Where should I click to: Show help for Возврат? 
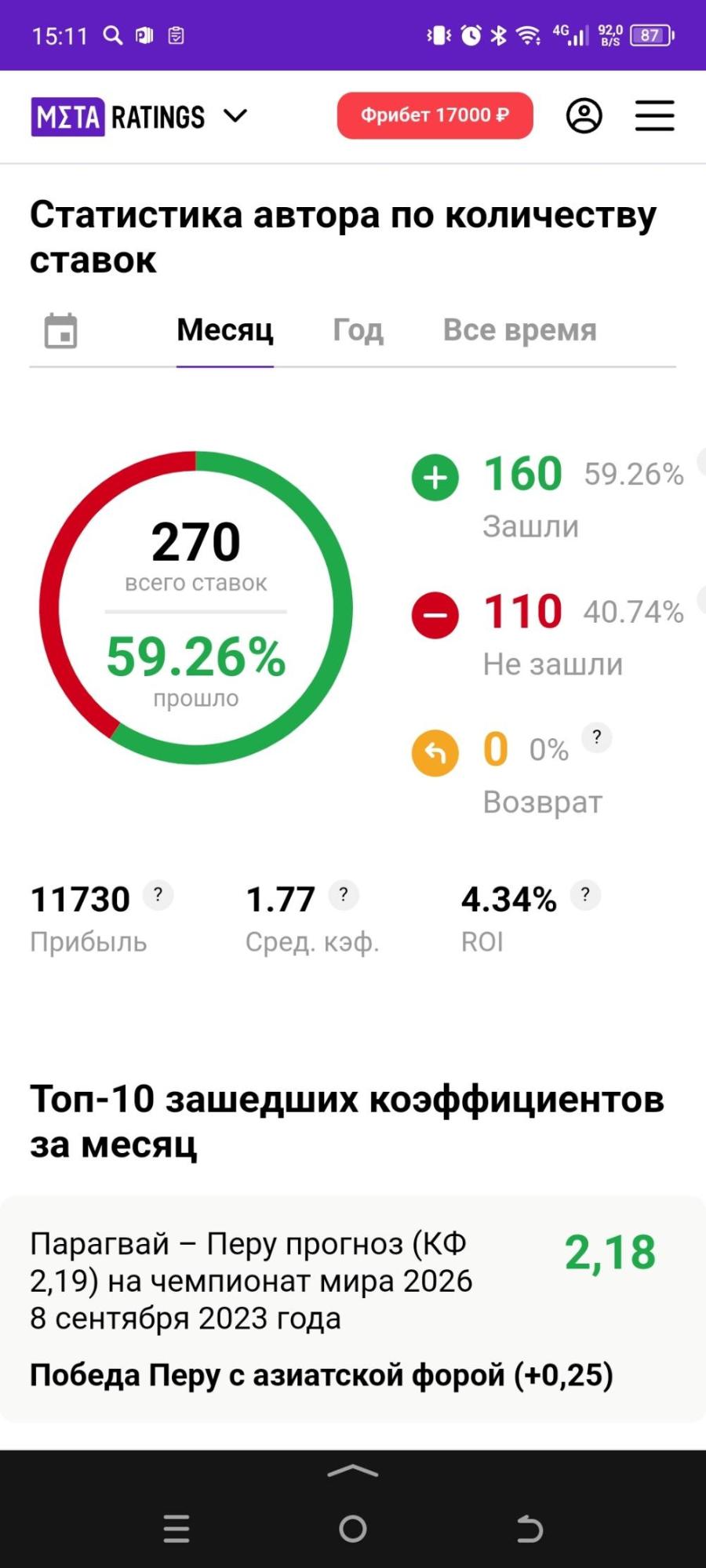[x=597, y=737]
